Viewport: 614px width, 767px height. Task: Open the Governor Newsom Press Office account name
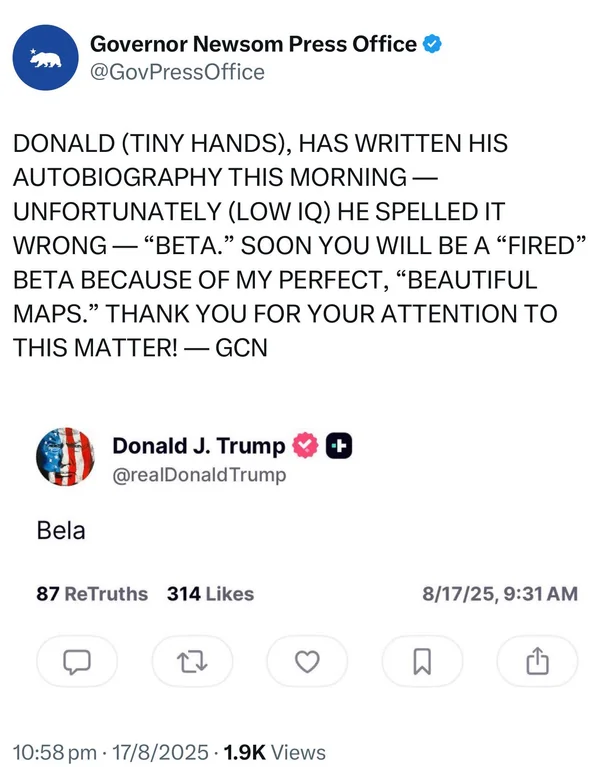(253, 44)
